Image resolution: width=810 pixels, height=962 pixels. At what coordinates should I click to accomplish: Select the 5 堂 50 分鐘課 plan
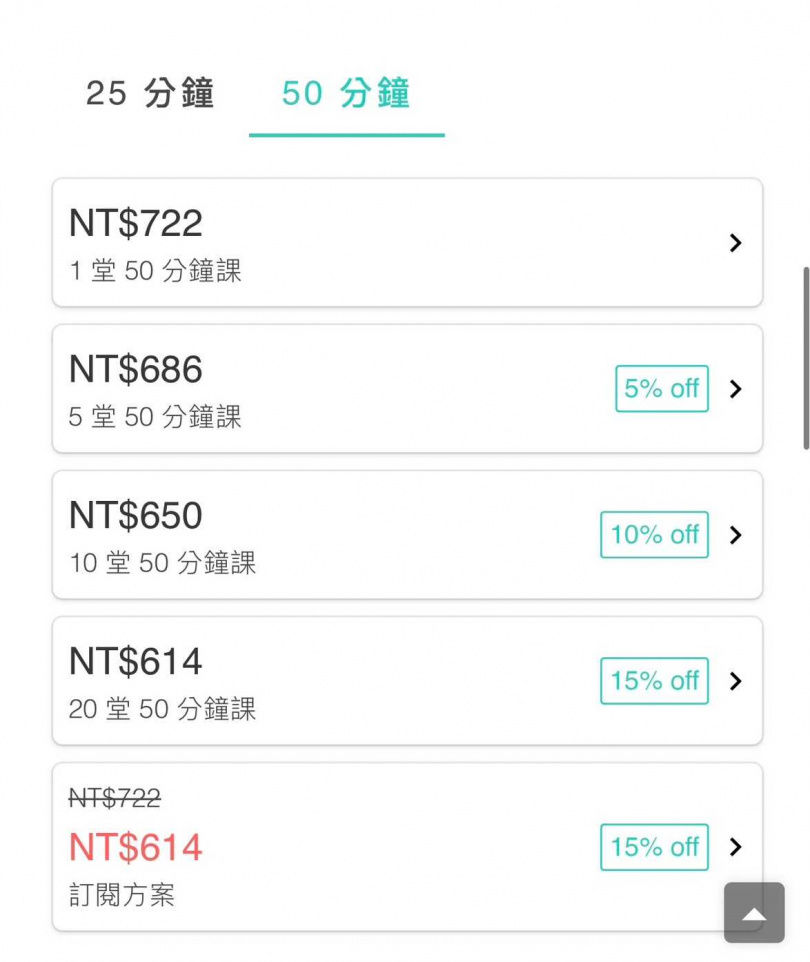(400, 389)
